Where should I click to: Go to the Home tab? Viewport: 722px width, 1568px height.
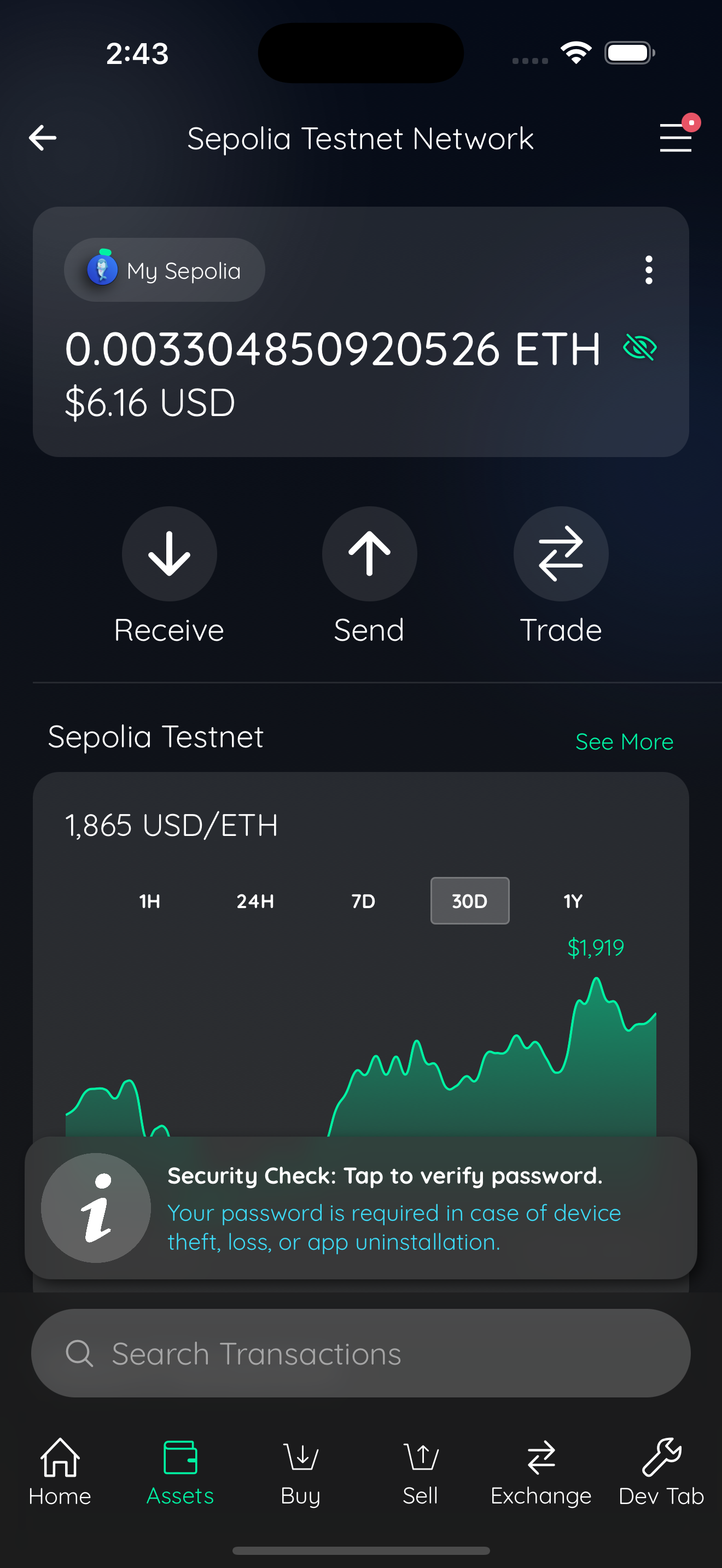coord(60,1472)
